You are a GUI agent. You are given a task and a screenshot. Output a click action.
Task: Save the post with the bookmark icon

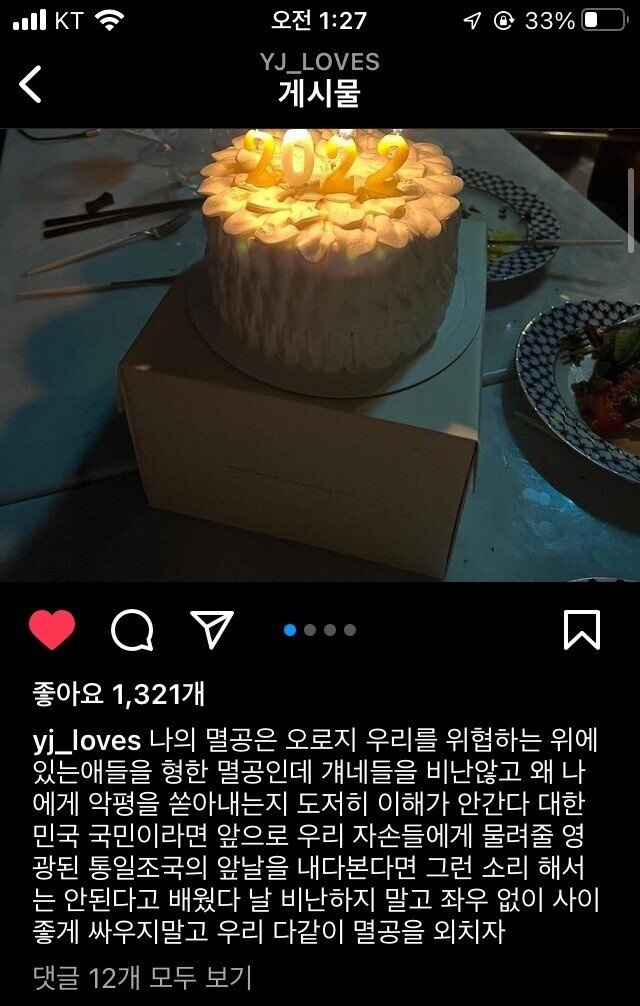(581, 630)
